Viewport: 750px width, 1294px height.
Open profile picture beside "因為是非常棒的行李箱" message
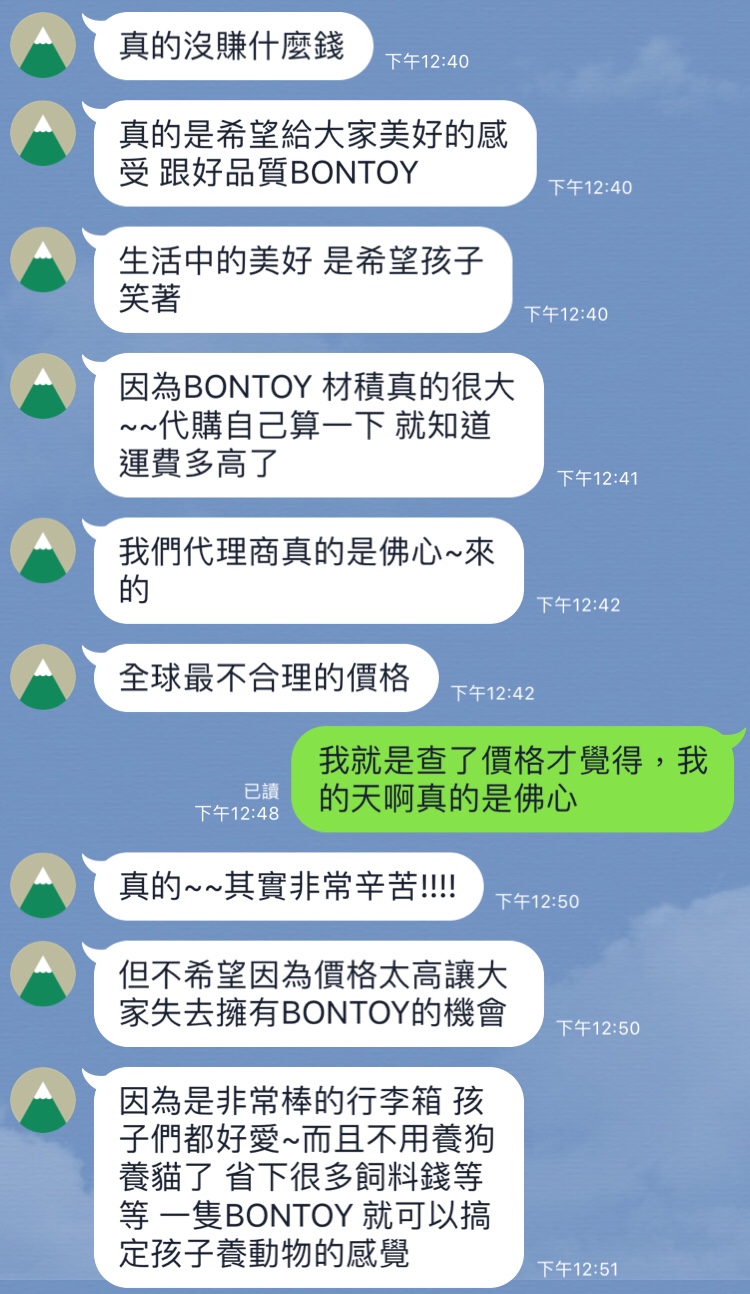[43, 1099]
